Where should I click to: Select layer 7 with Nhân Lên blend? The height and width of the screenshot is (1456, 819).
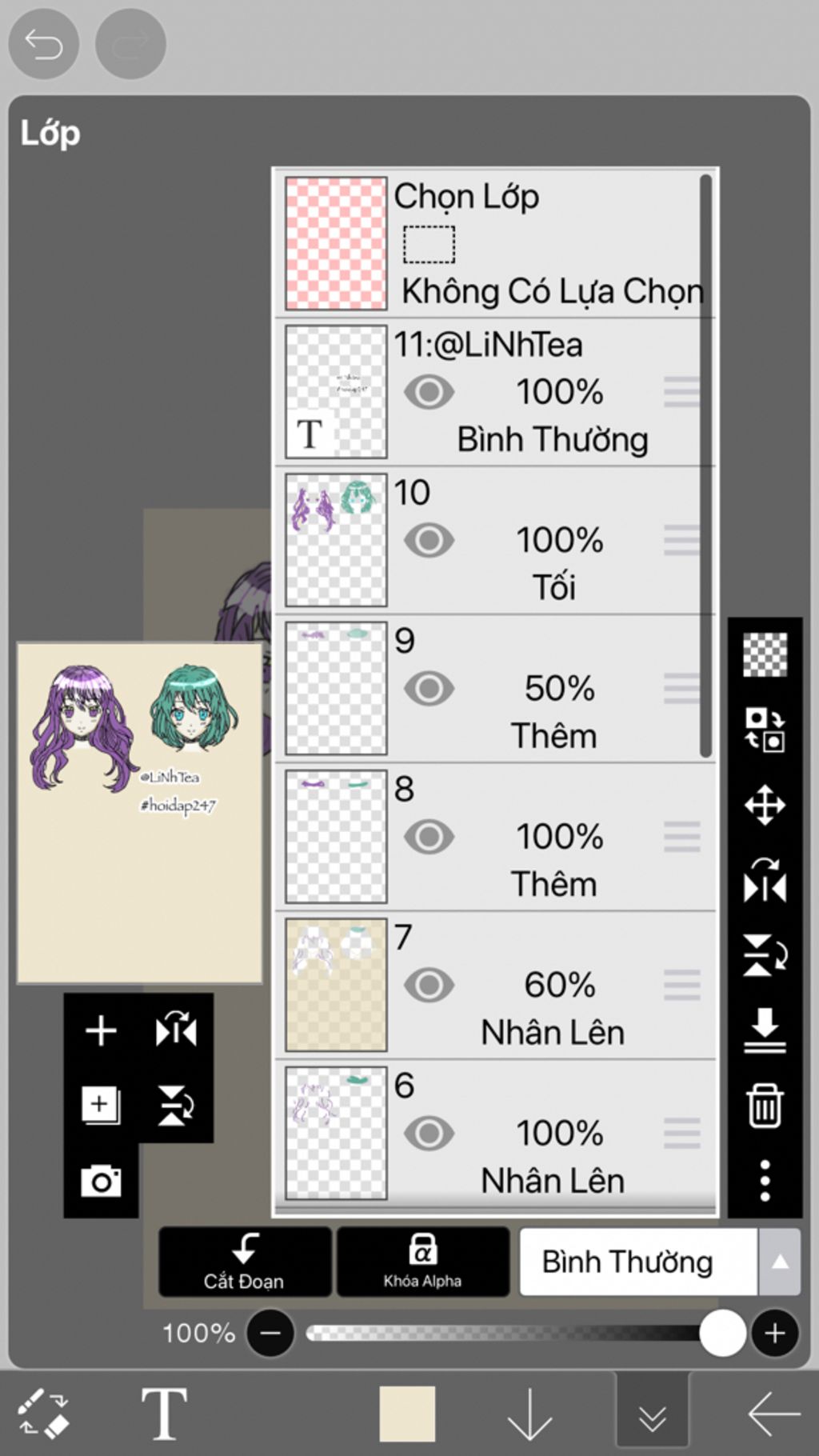point(552,986)
